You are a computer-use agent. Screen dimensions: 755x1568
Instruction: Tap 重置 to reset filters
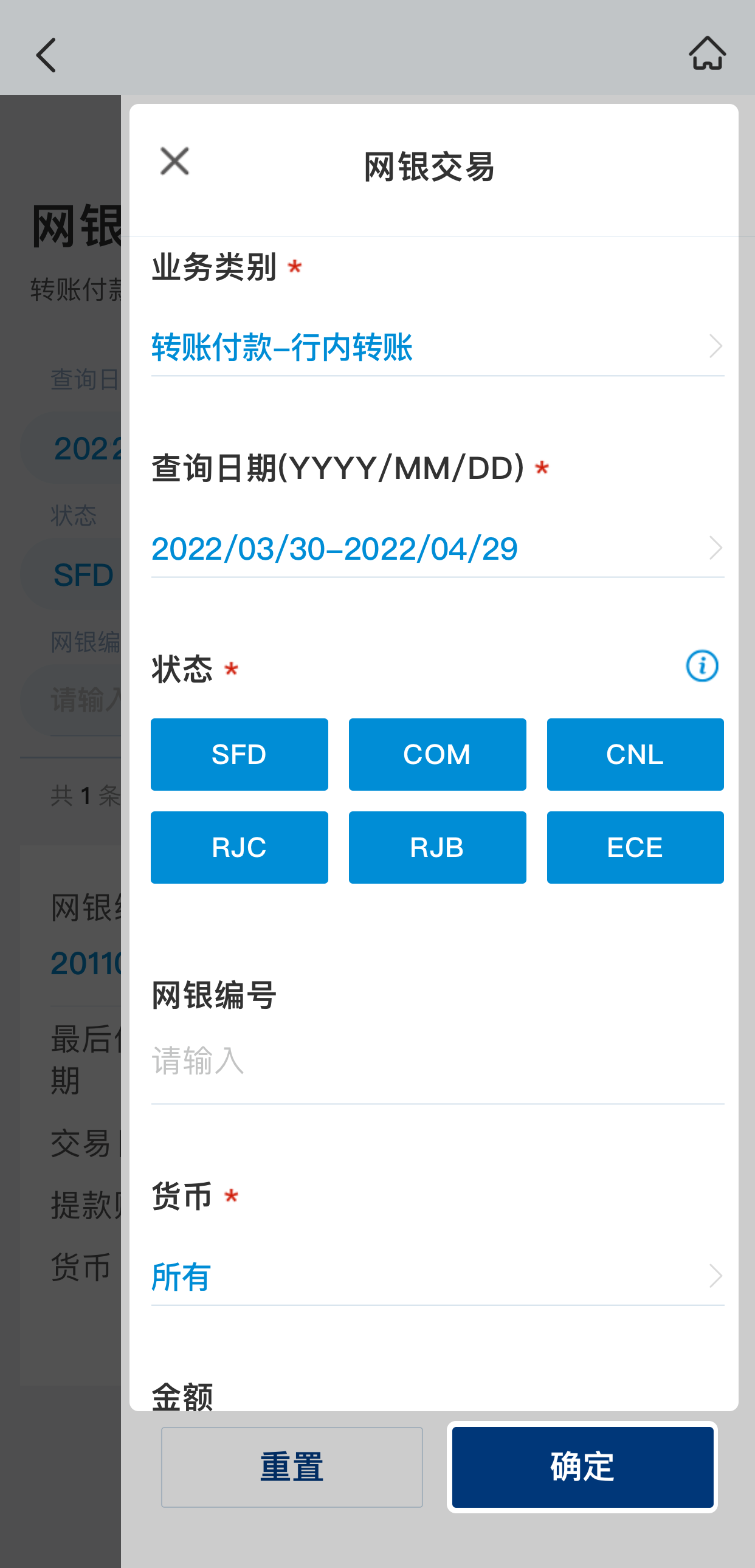tap(292, 1467)
